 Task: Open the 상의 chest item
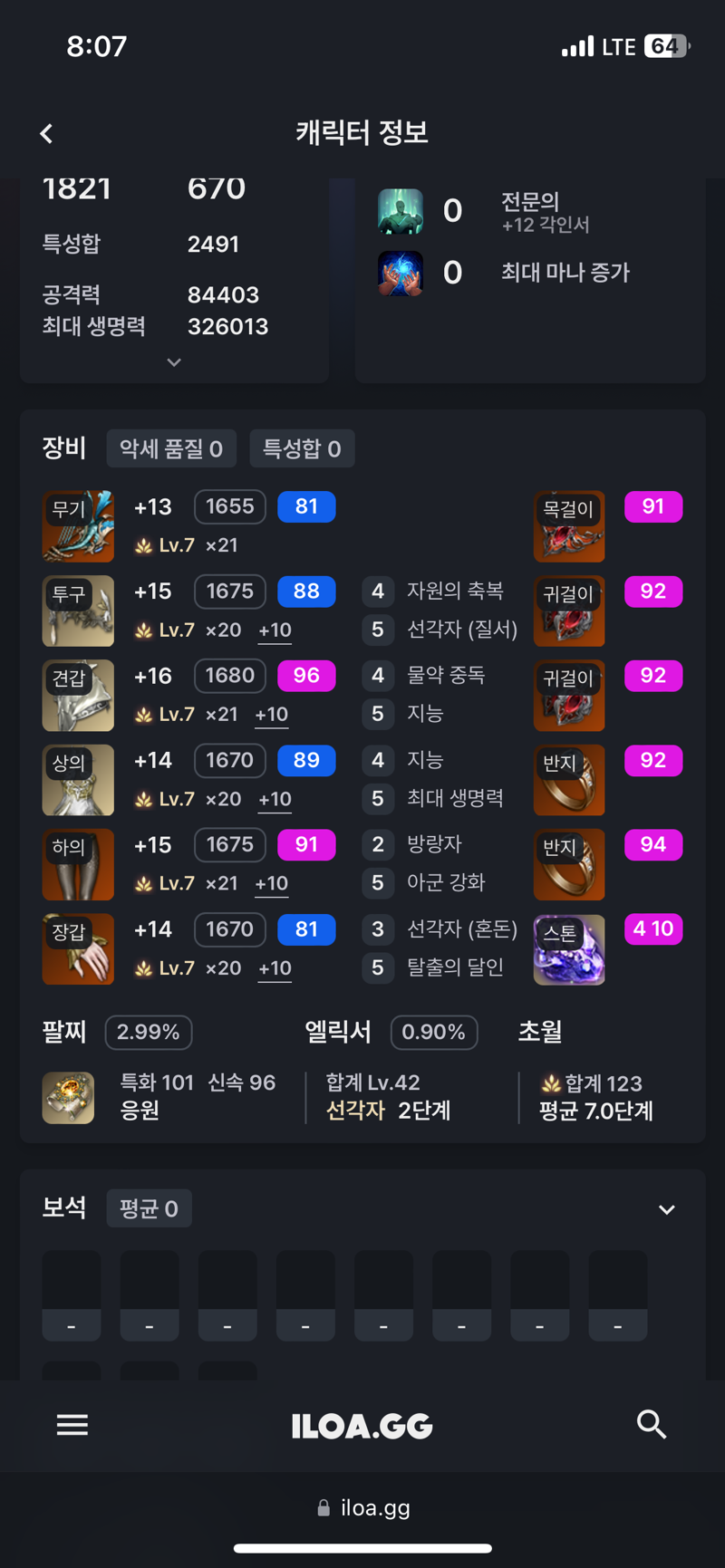tap(78, 780)
